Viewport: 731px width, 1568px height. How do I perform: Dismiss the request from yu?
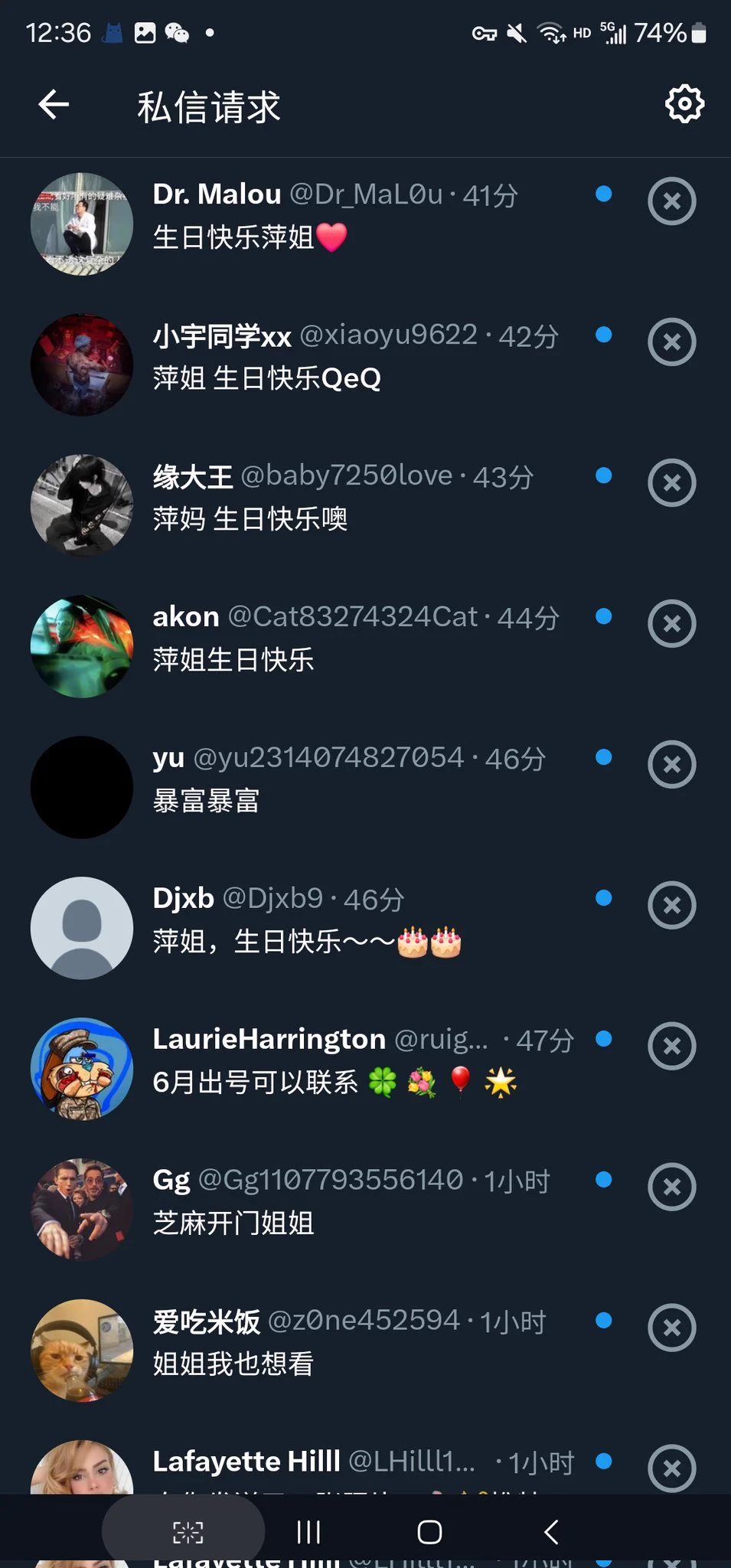click(671, 764)
